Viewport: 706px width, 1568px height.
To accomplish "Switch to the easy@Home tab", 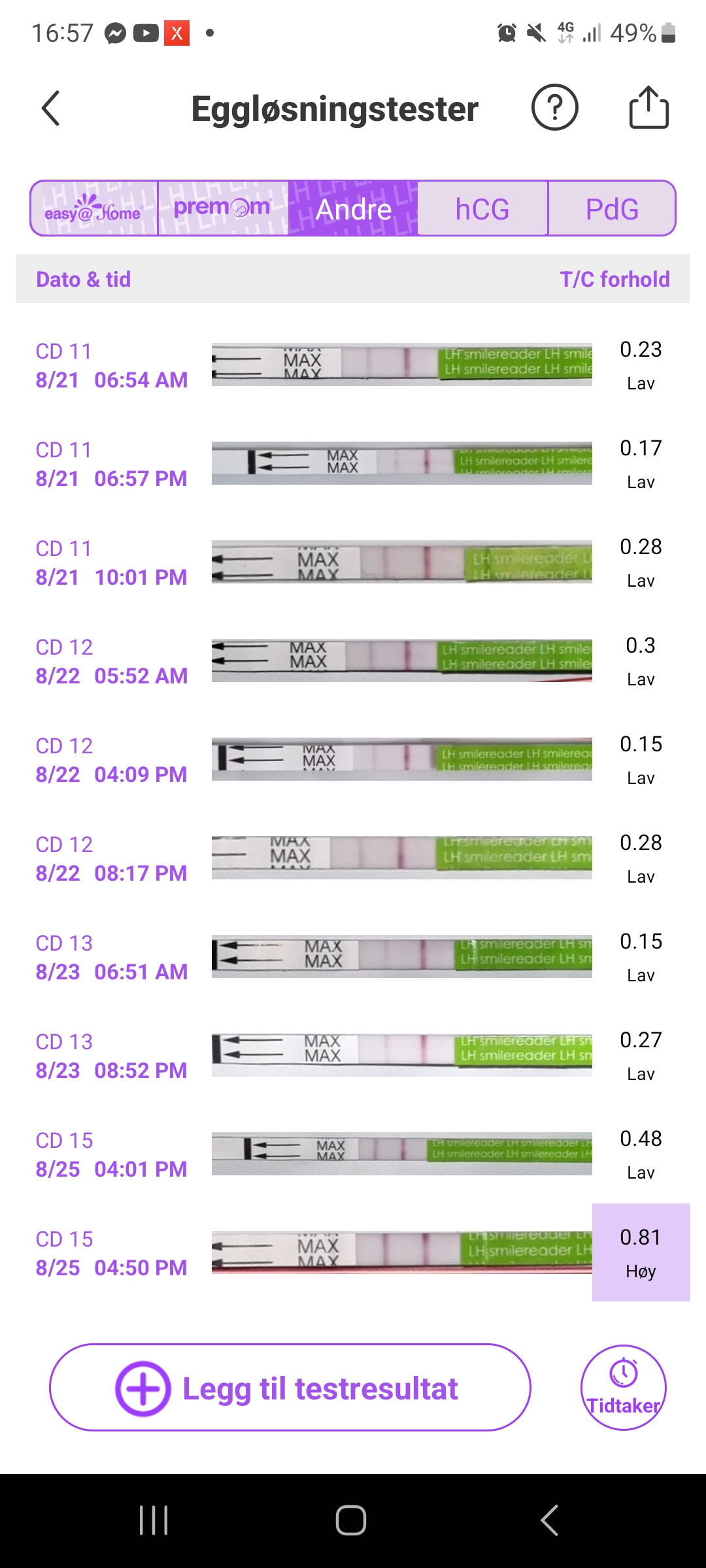I will coord(94,208).
